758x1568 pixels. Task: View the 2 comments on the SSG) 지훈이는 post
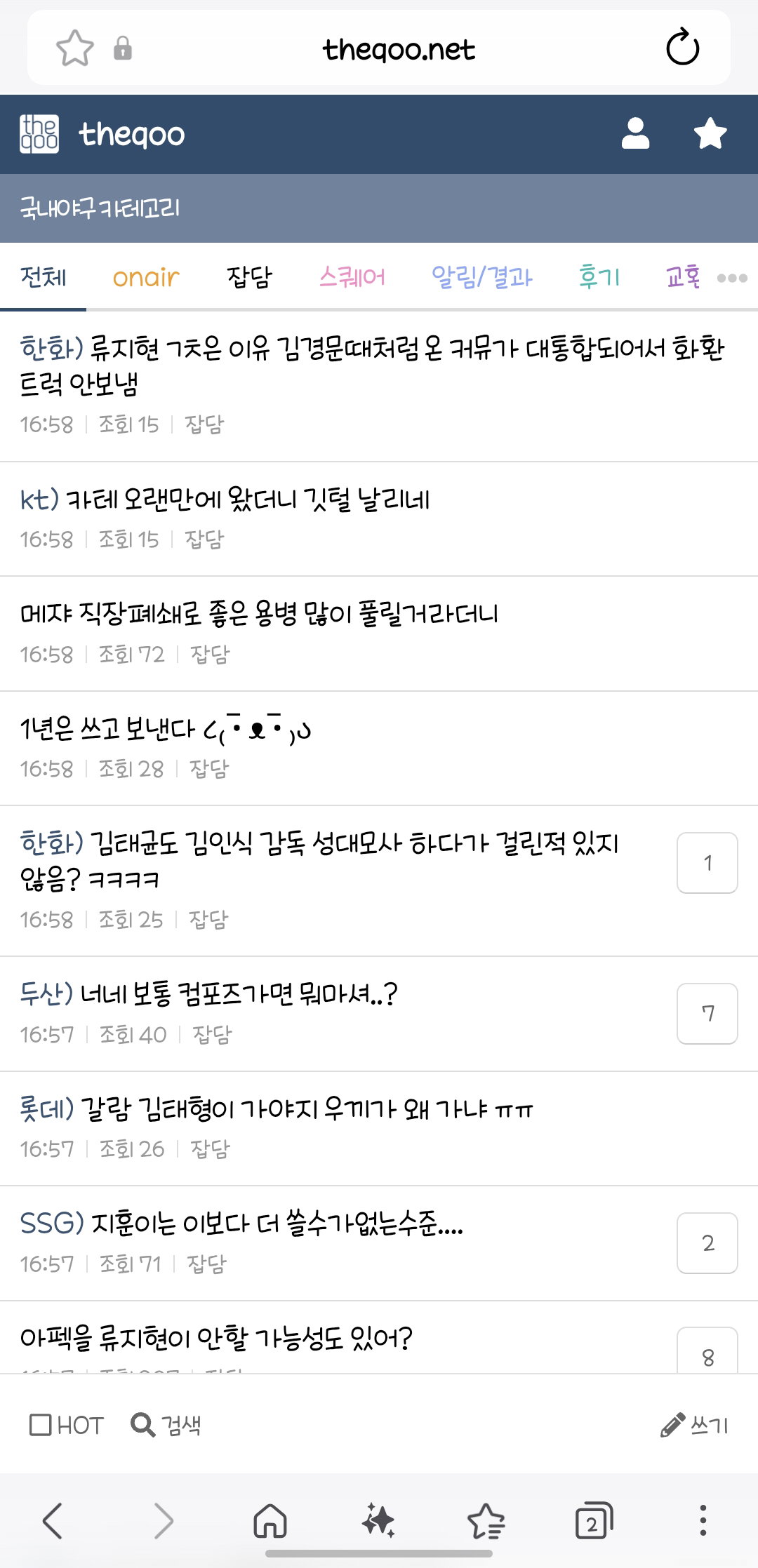click(707, 1243)
